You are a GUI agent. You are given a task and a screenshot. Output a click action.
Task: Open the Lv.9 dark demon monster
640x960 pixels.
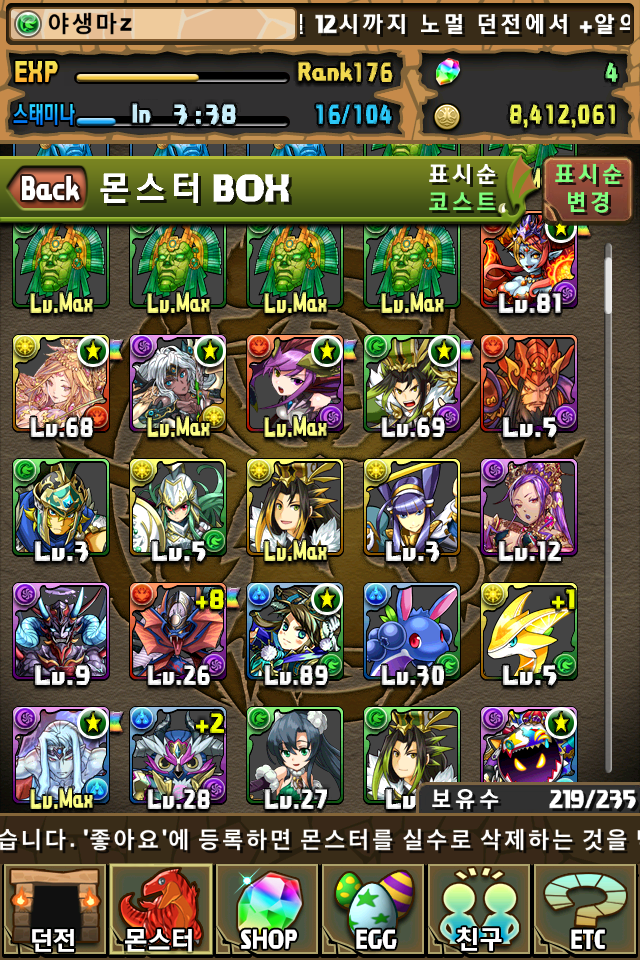coord(60,632)
